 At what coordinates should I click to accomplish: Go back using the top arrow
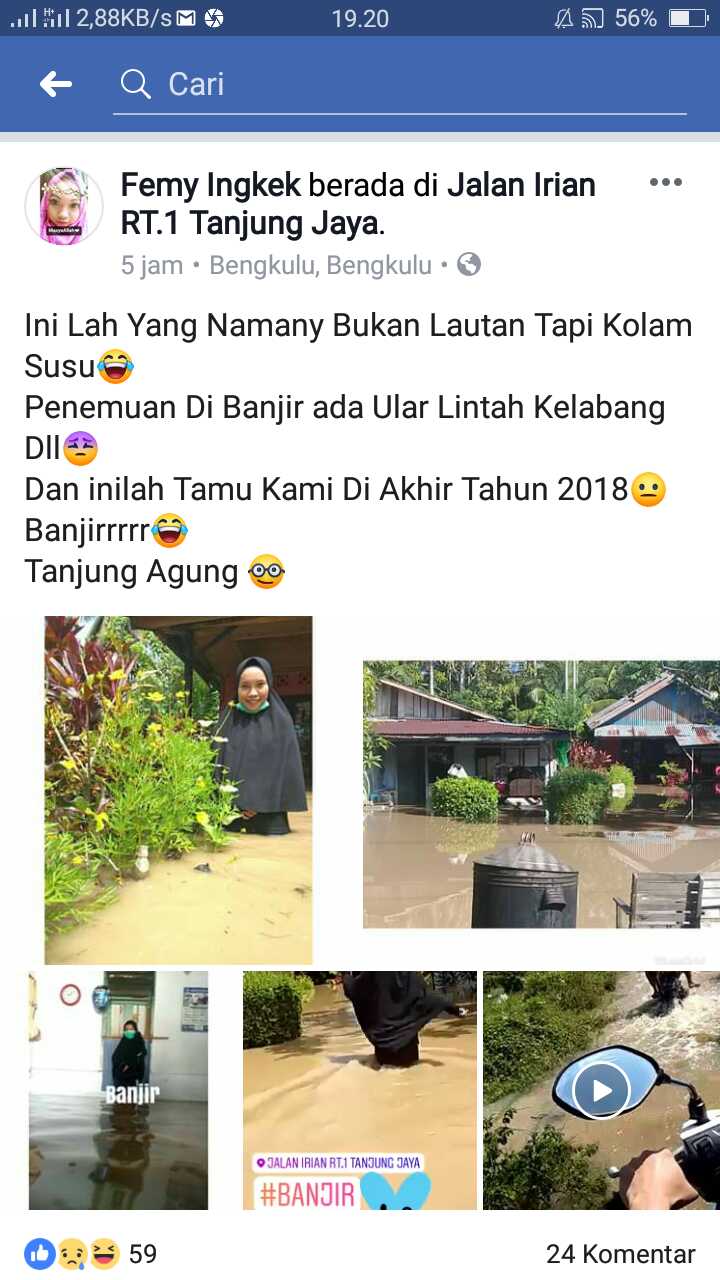point(56,84)
